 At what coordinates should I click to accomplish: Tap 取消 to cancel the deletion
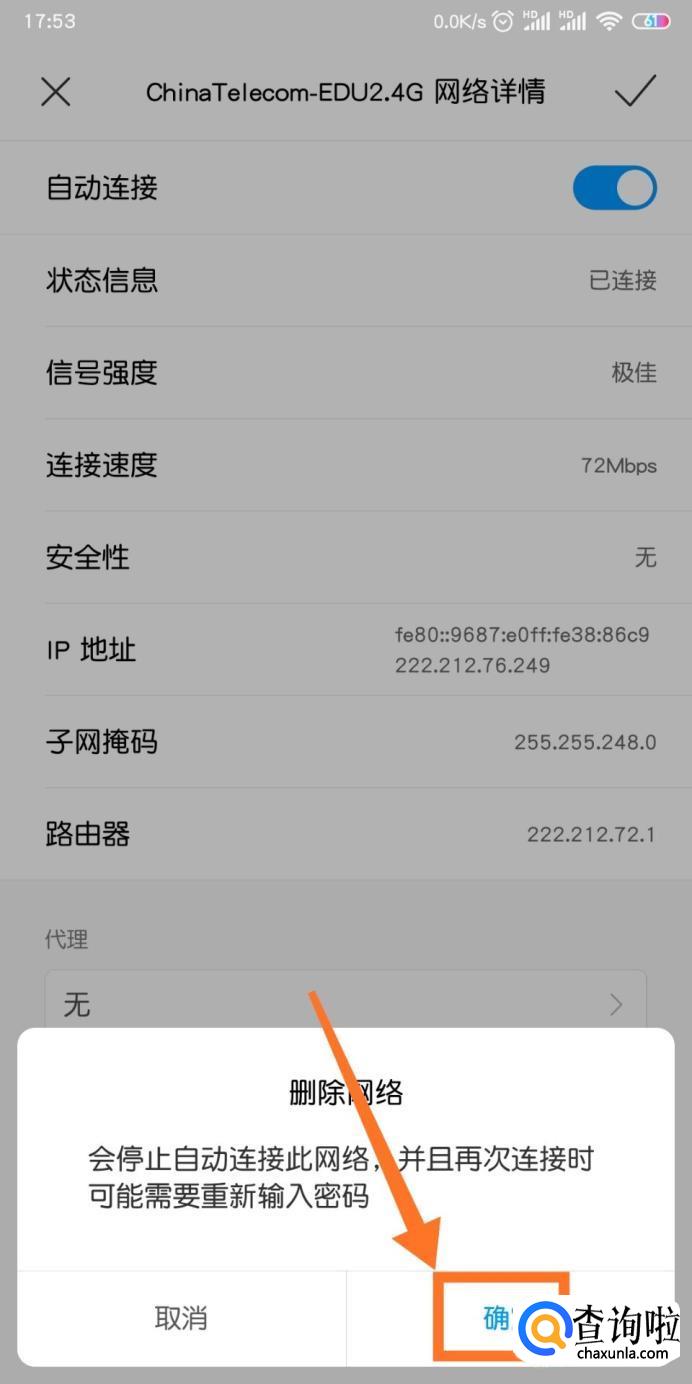[x=181, y=1318]
